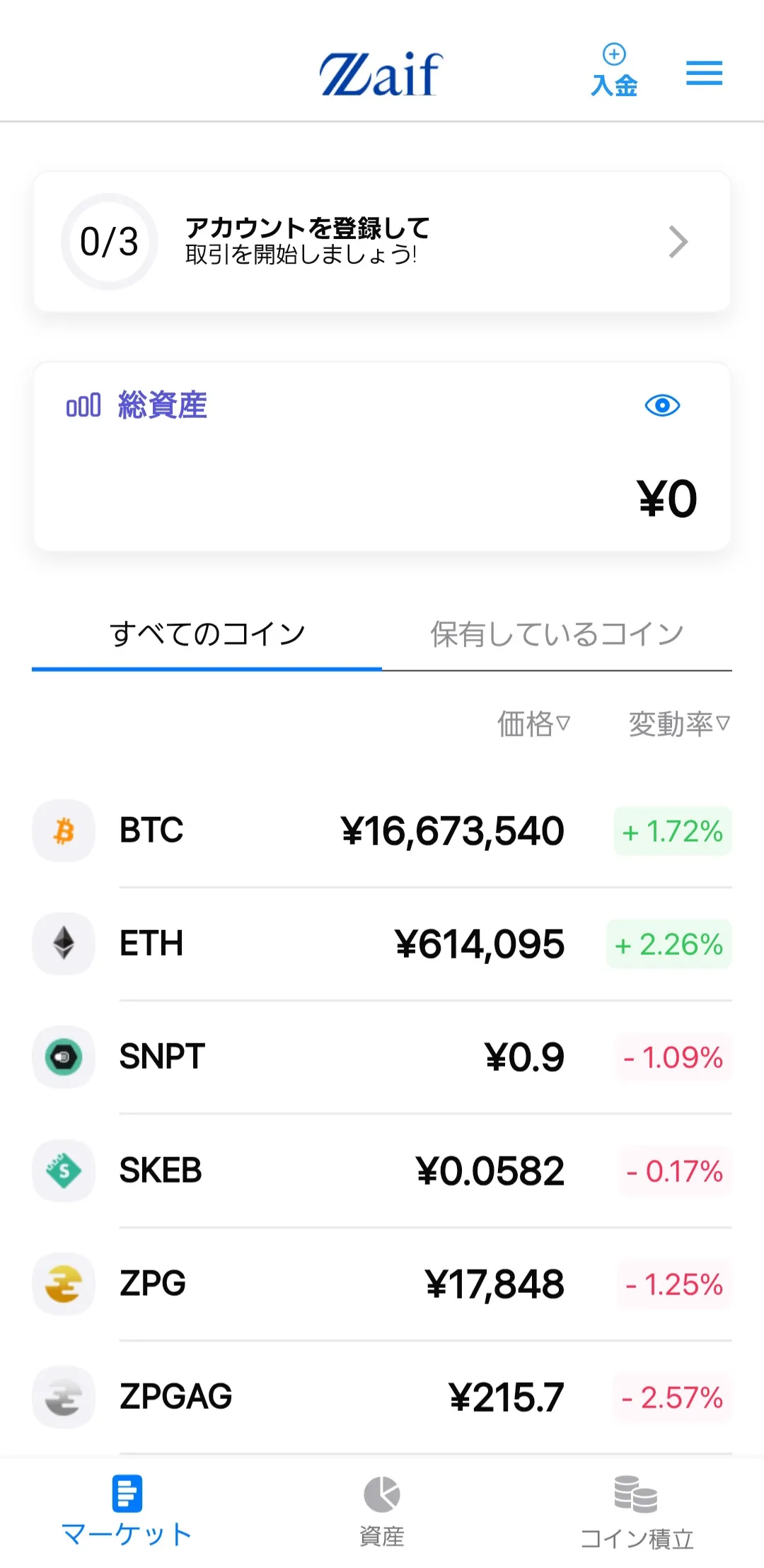This screenshot has width=764, height=1568.
Task: Sort the coin list by 価格
Action: (x=533, y=724)
